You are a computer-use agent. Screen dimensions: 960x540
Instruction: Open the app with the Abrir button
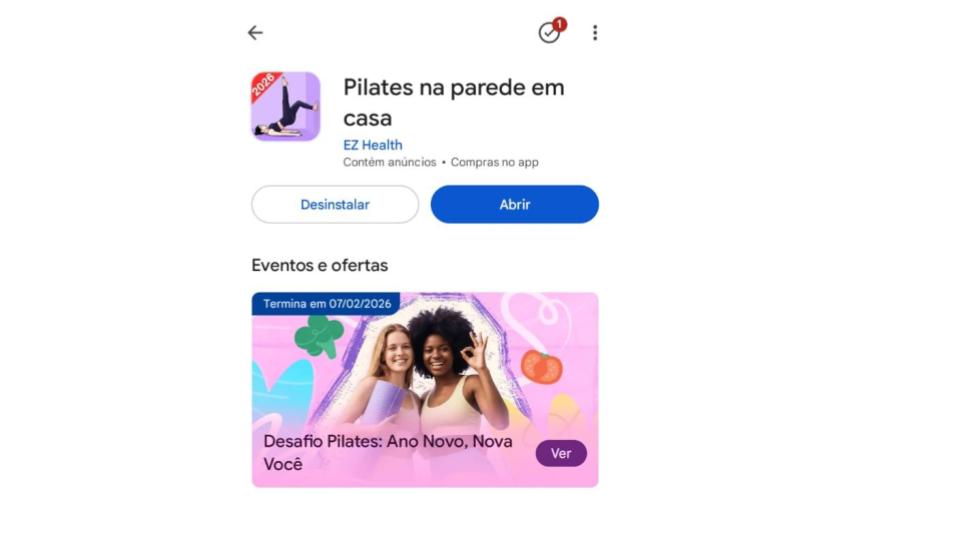tap(514, 204)
